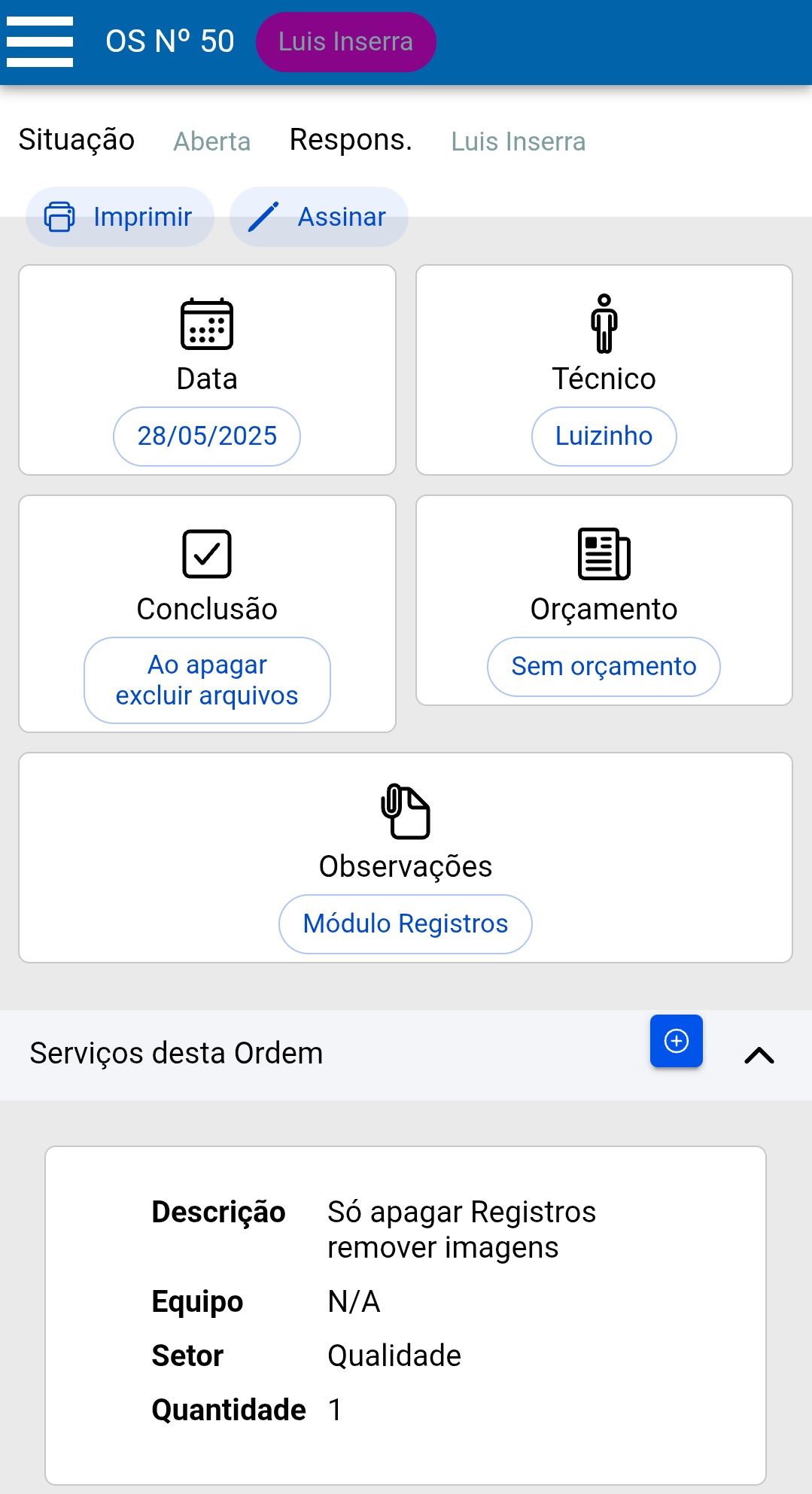Collapse the Serviços desta Ordem section

759,1055
